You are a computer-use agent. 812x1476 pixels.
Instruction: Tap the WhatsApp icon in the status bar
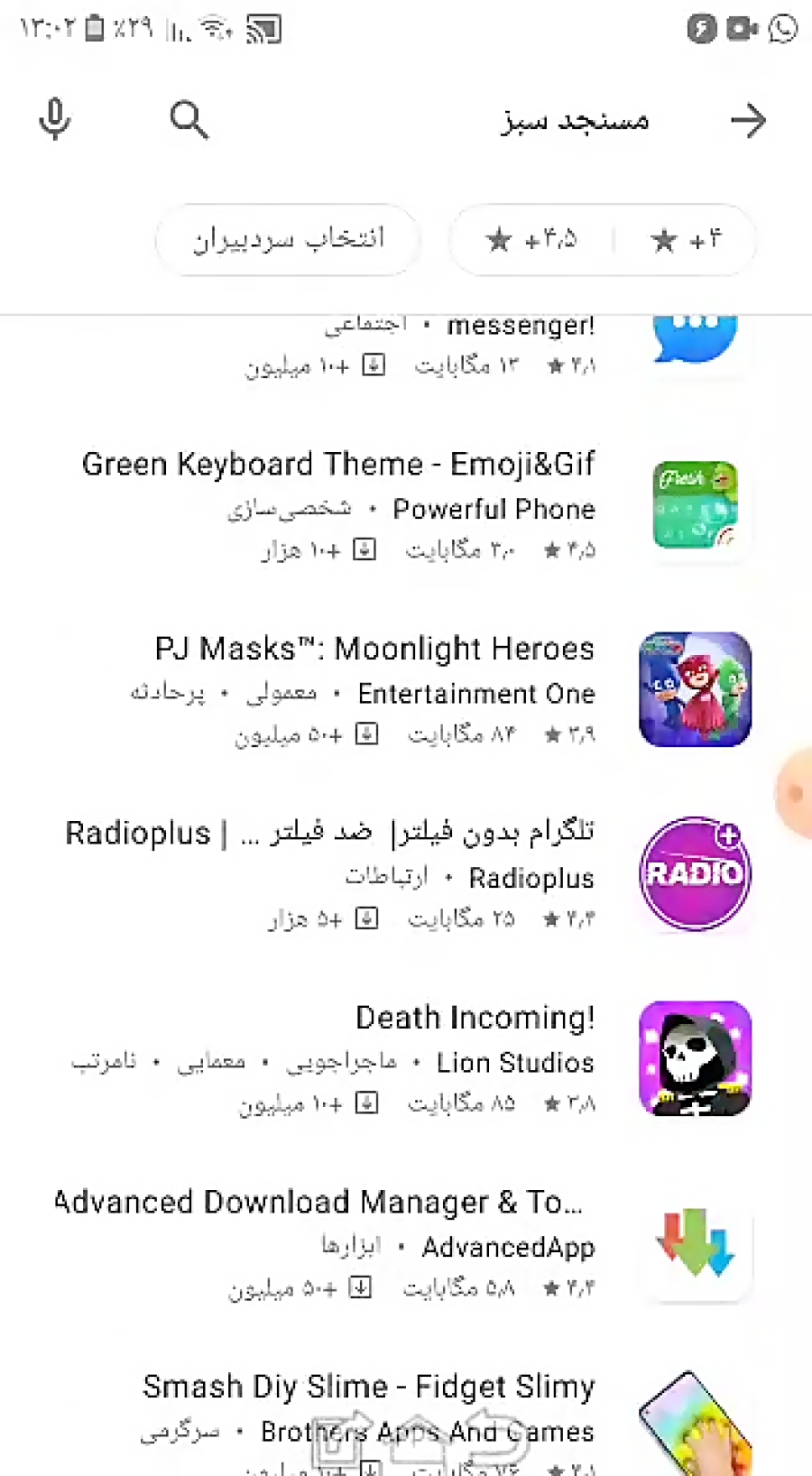pos(783,29)
